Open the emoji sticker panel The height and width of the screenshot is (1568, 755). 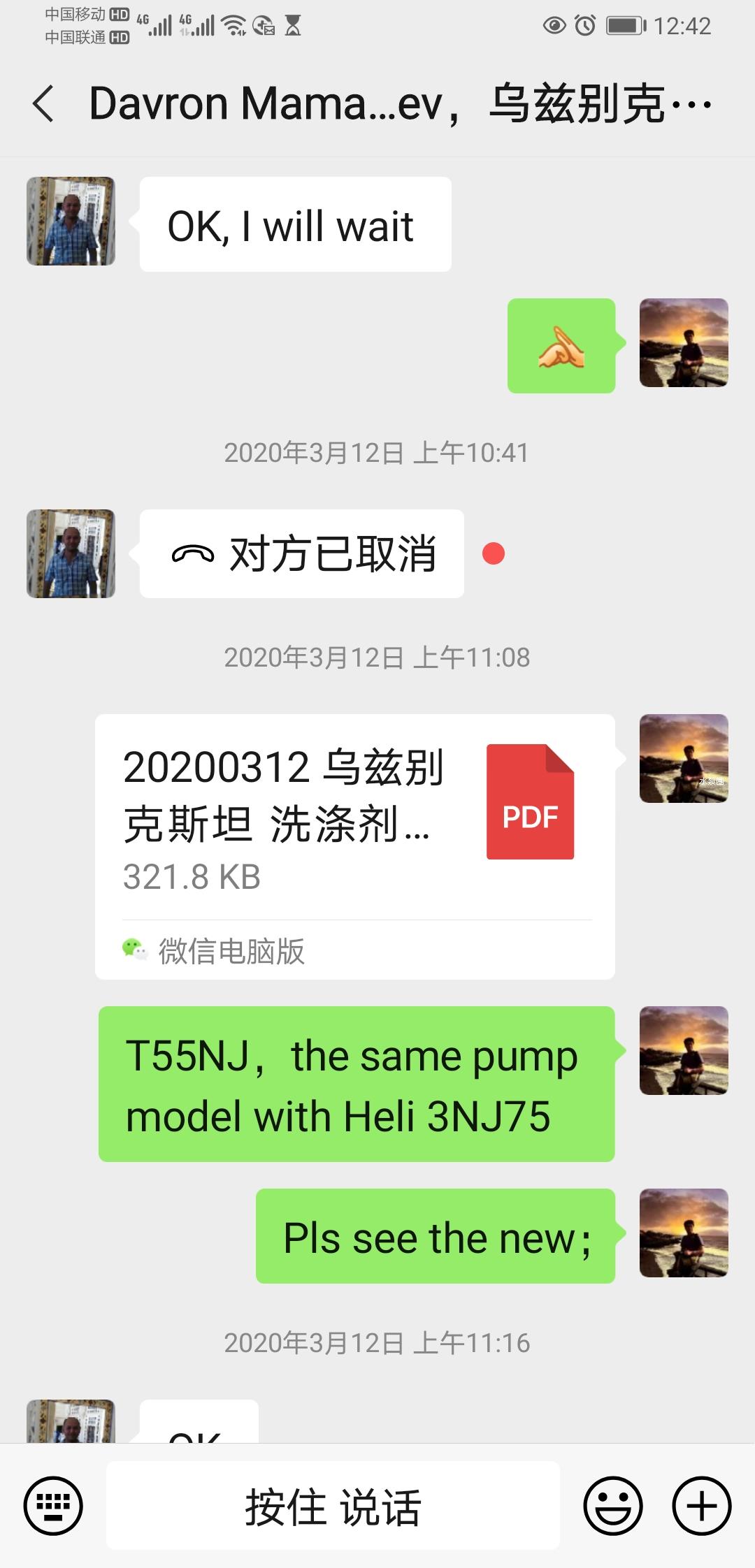click(612, 1505)
